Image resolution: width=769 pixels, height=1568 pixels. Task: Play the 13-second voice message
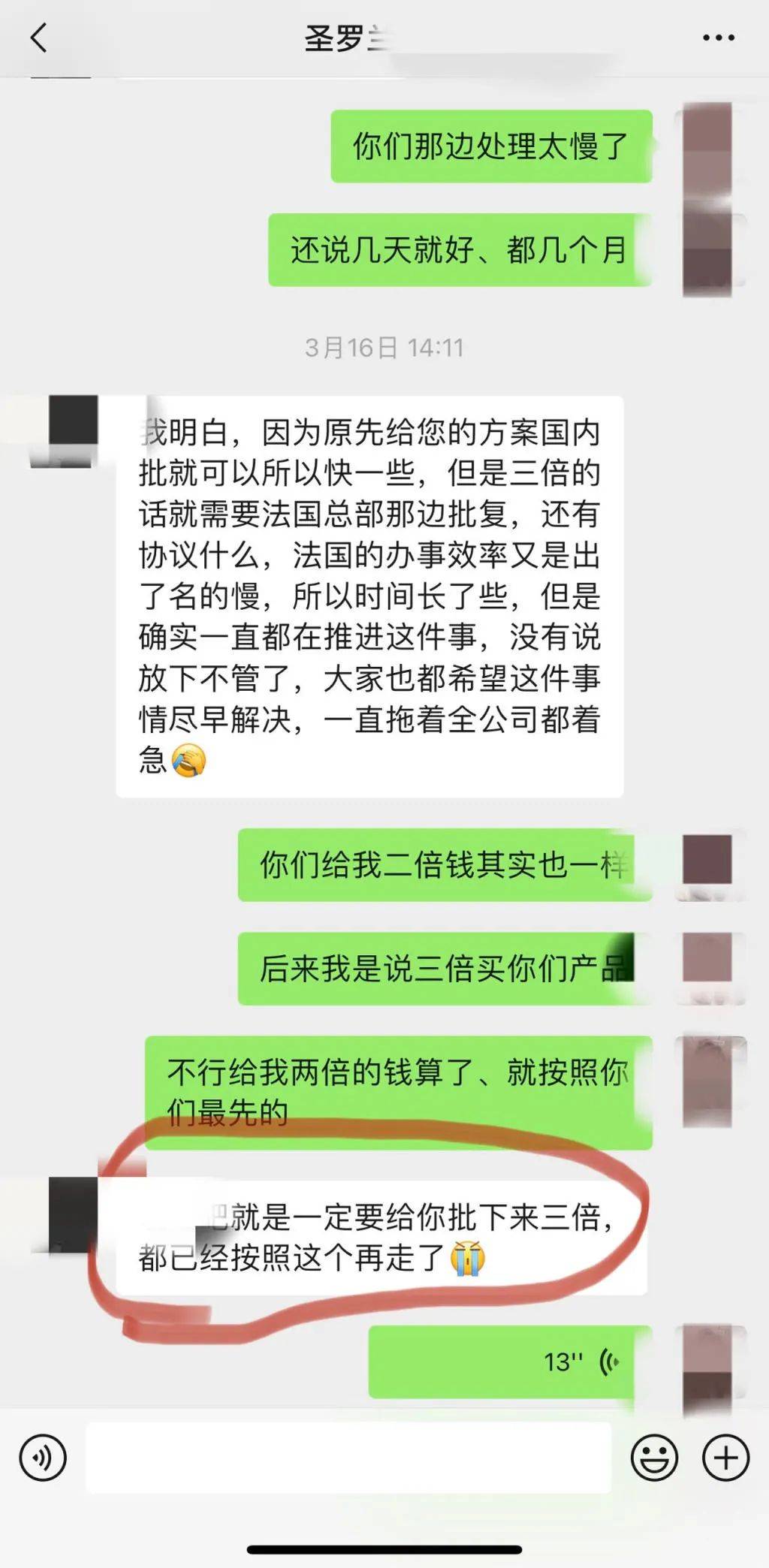point(511,1361)
